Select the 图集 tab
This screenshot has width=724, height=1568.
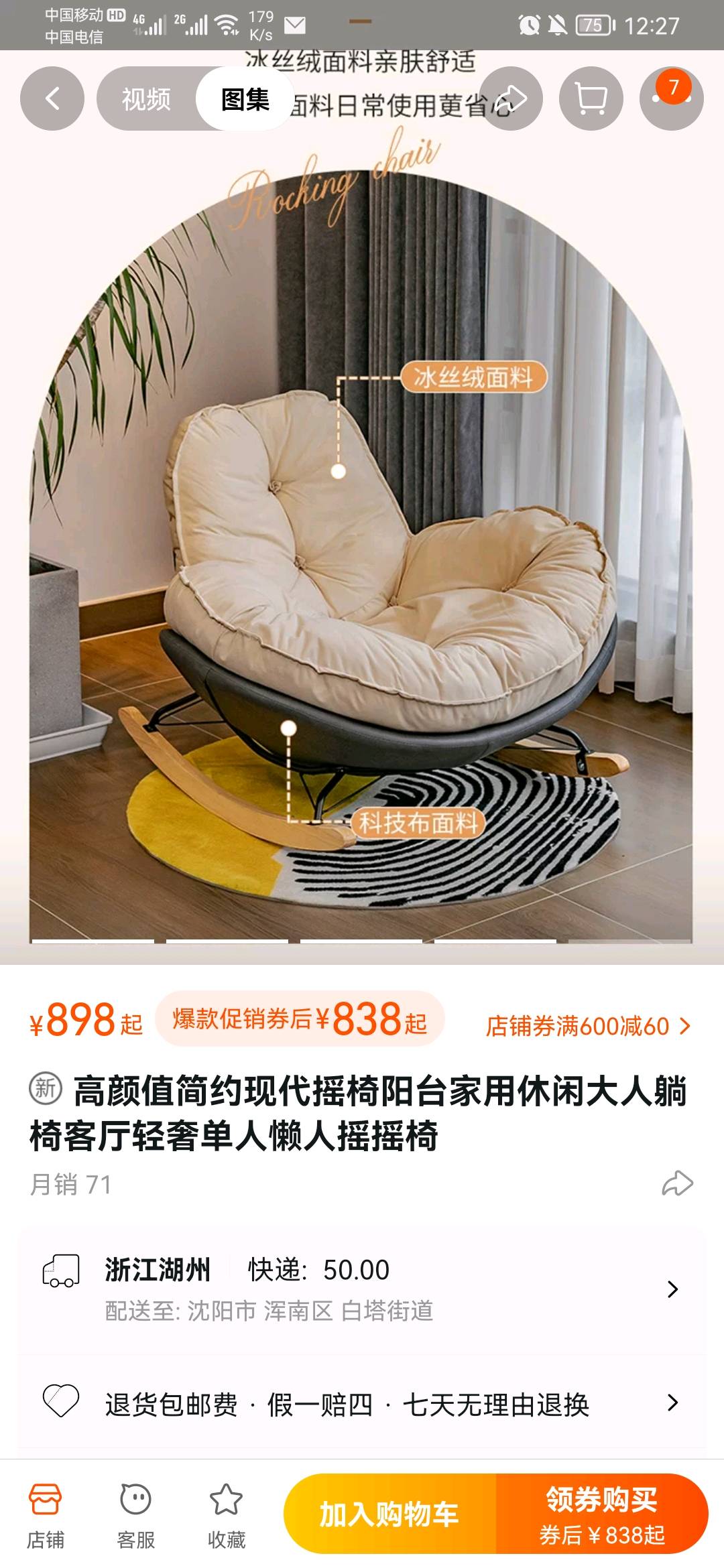tap(245, 99)
